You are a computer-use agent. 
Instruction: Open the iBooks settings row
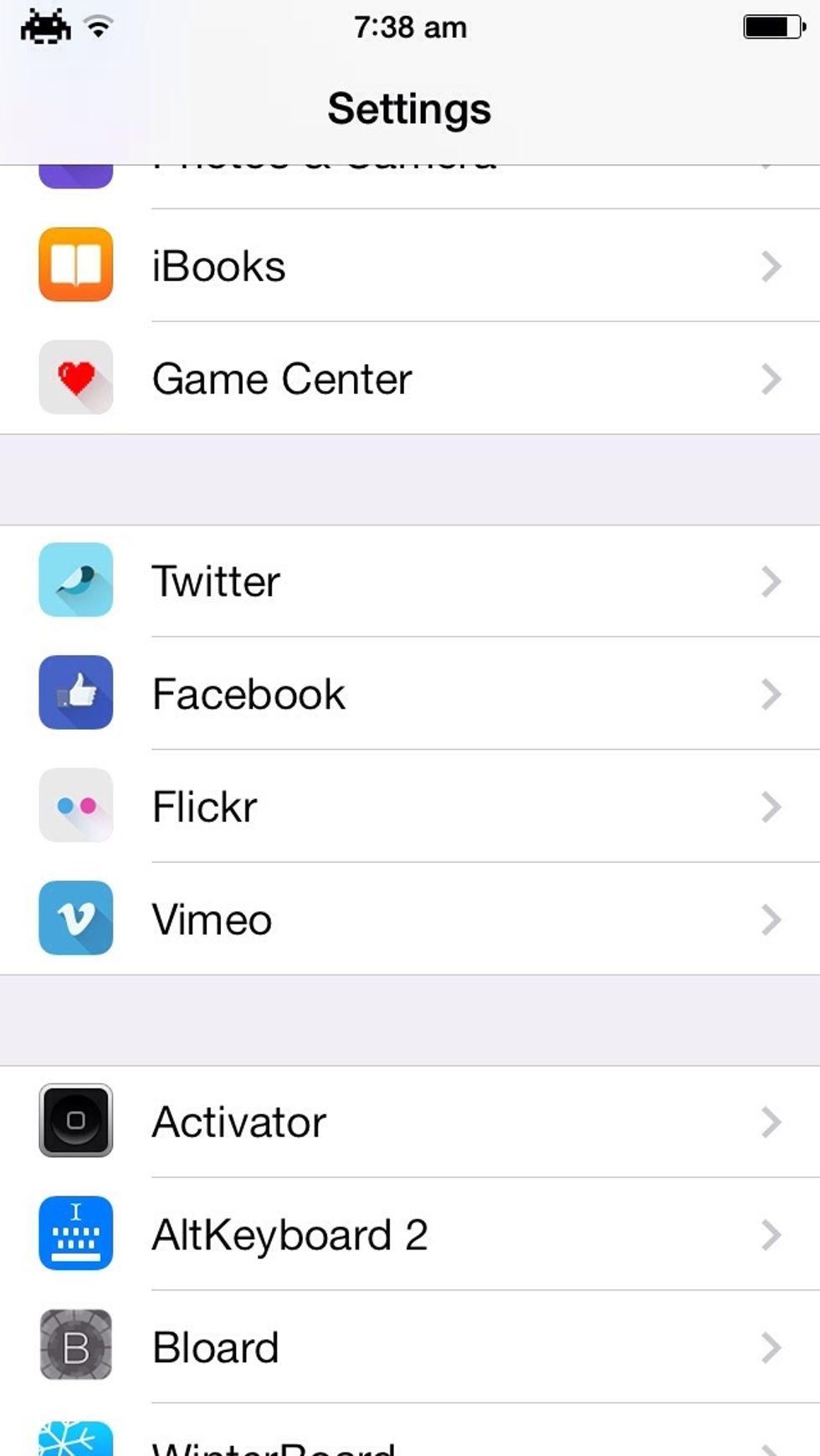point(410,266)
